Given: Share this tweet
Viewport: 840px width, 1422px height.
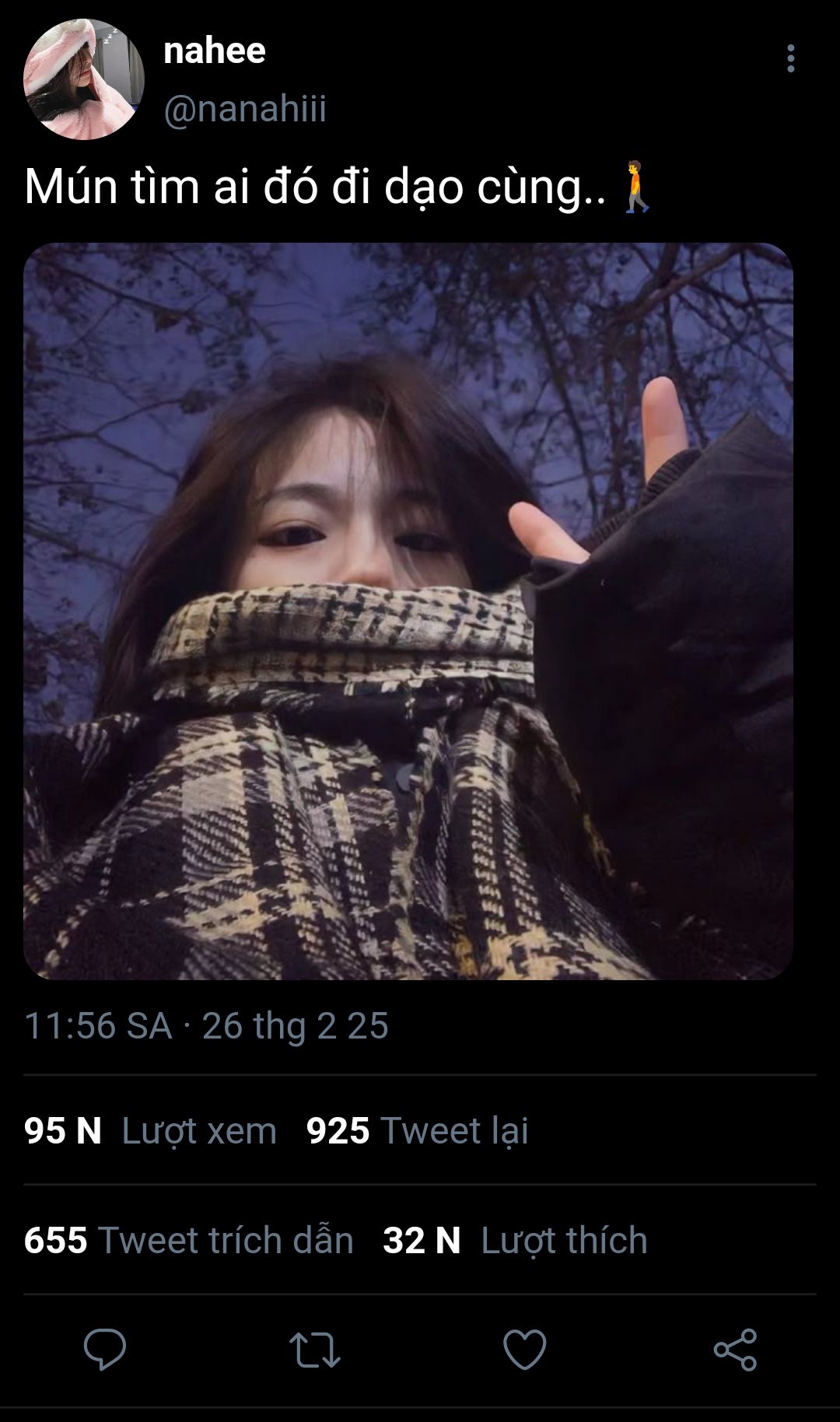Looking at the screenshot, I should (x=735, y=1350).
